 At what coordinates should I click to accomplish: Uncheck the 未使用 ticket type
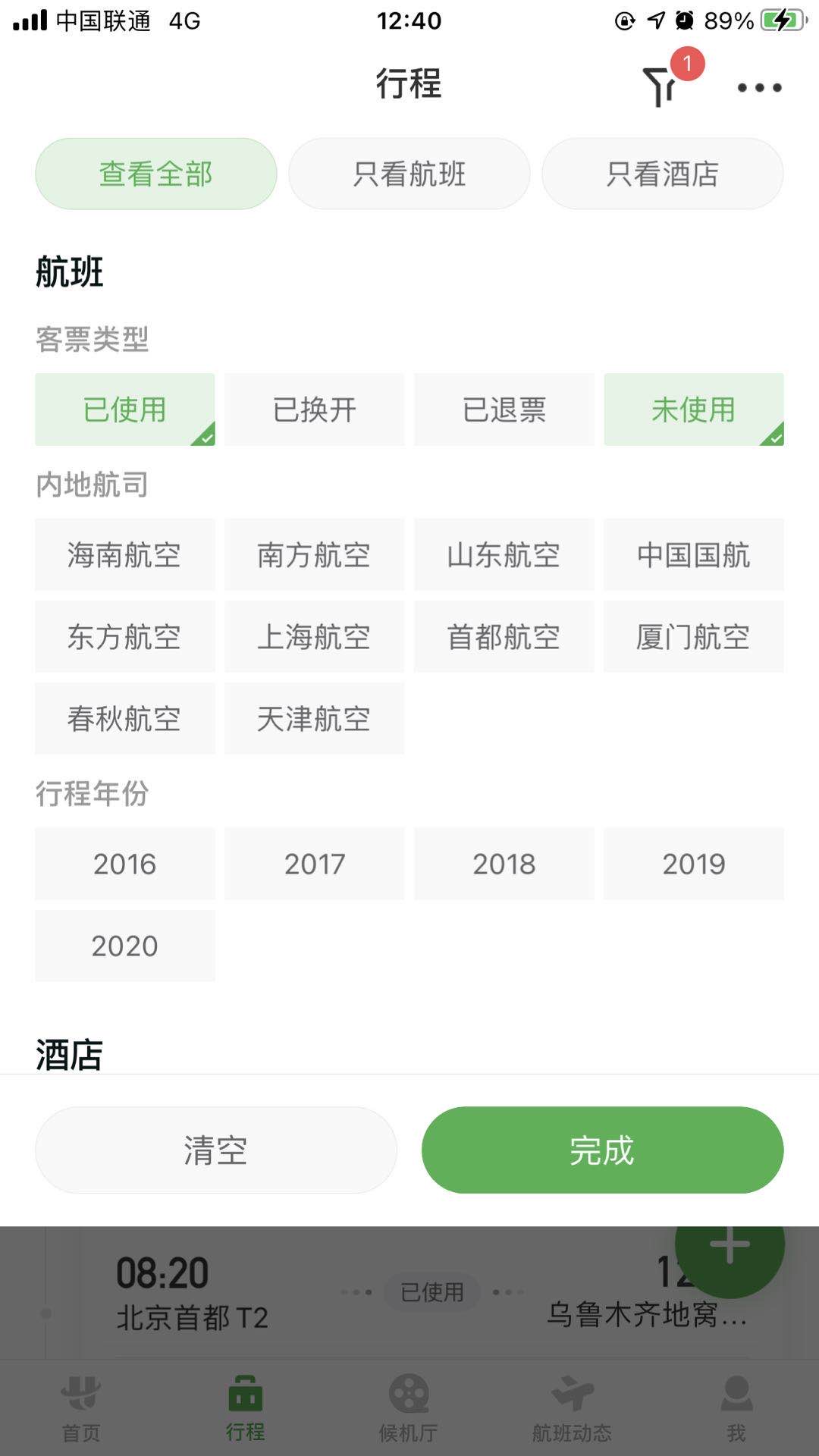(x=694, y=409)
